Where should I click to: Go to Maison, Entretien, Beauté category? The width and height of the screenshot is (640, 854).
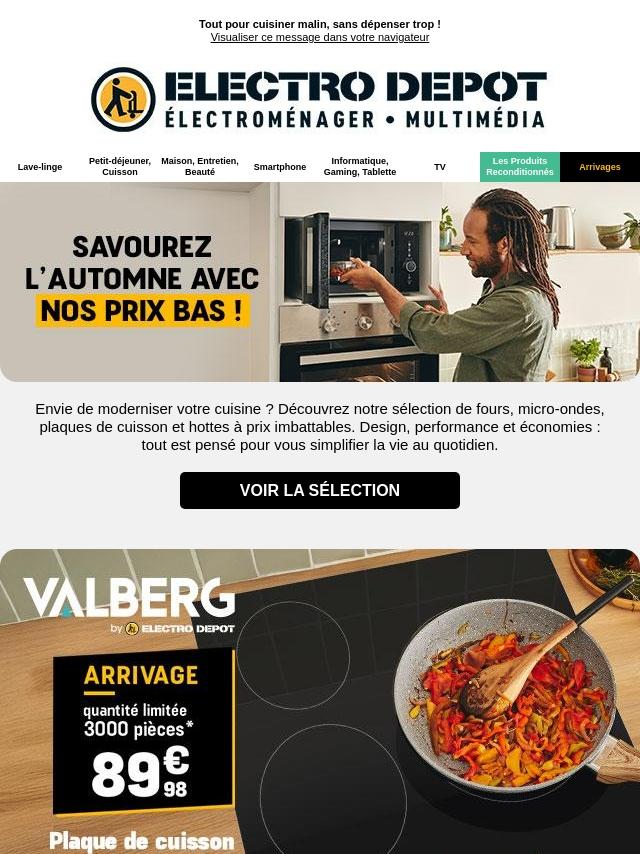[x=200, y=167]
